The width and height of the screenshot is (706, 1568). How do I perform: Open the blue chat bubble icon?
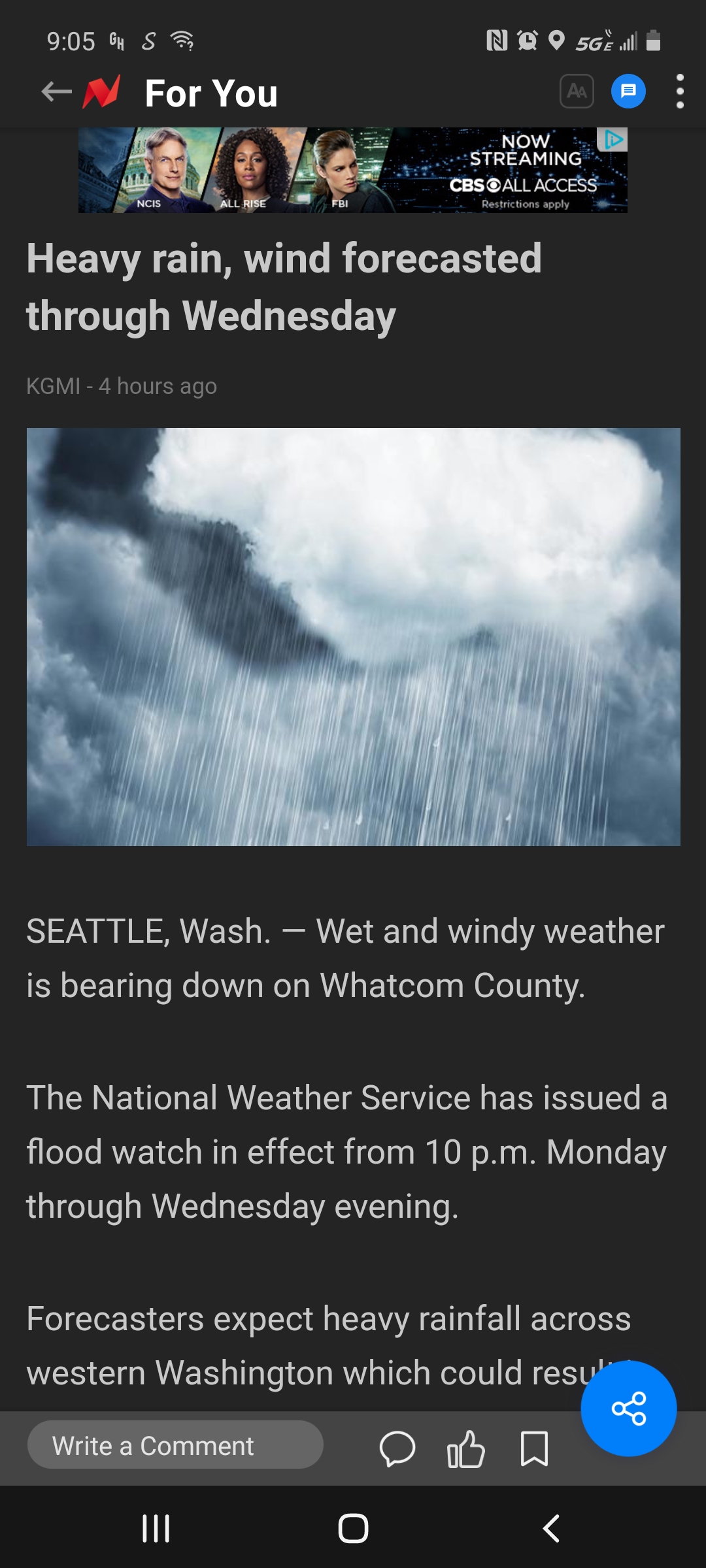[x=628, y=91]
